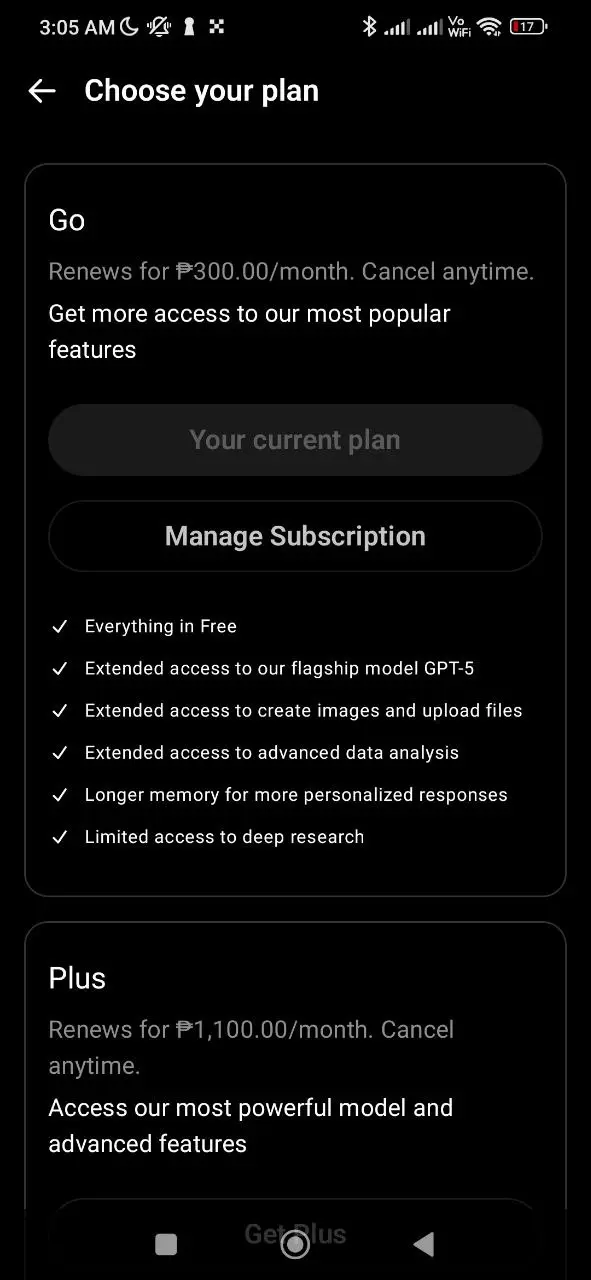This screenshot has width=591, height=1280.
Task: Open recent apps via the square button
Action: tap(166, 1244)
